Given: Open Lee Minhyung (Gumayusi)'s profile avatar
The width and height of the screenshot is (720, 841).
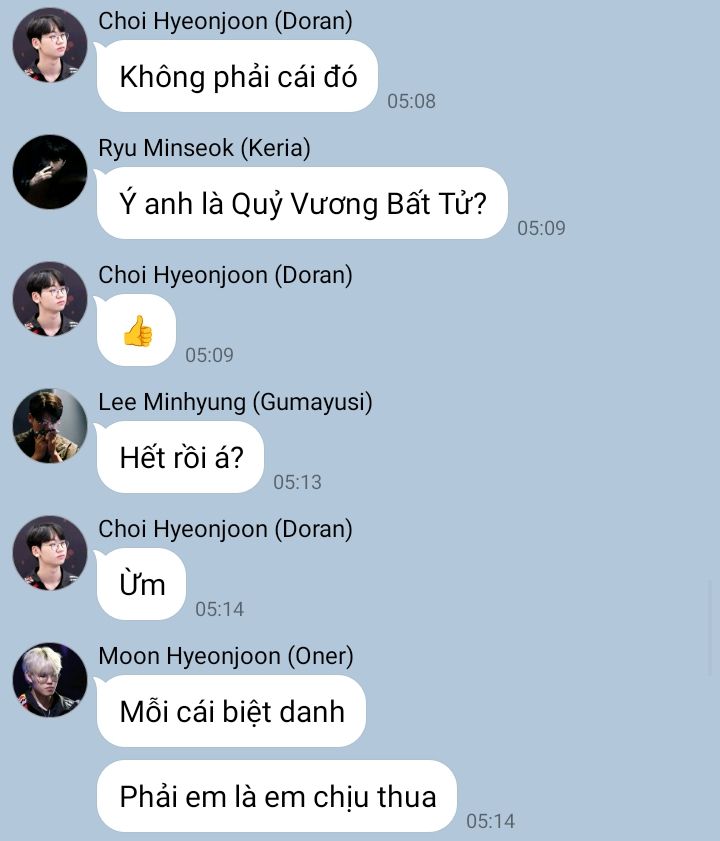Looking at the screenshot, I should click(x=50, y=426).
